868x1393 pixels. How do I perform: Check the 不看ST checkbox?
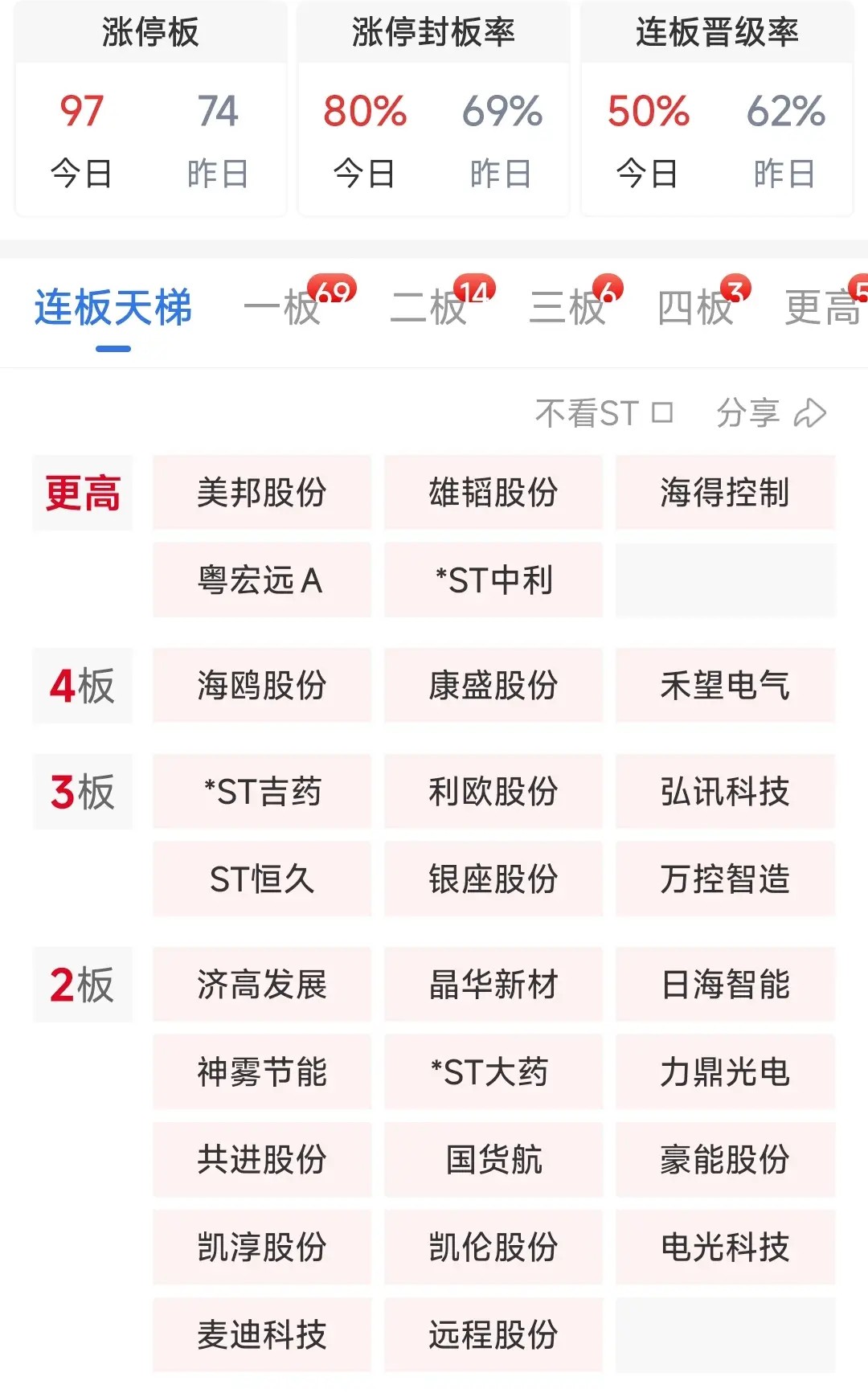[x=661, y=413]
